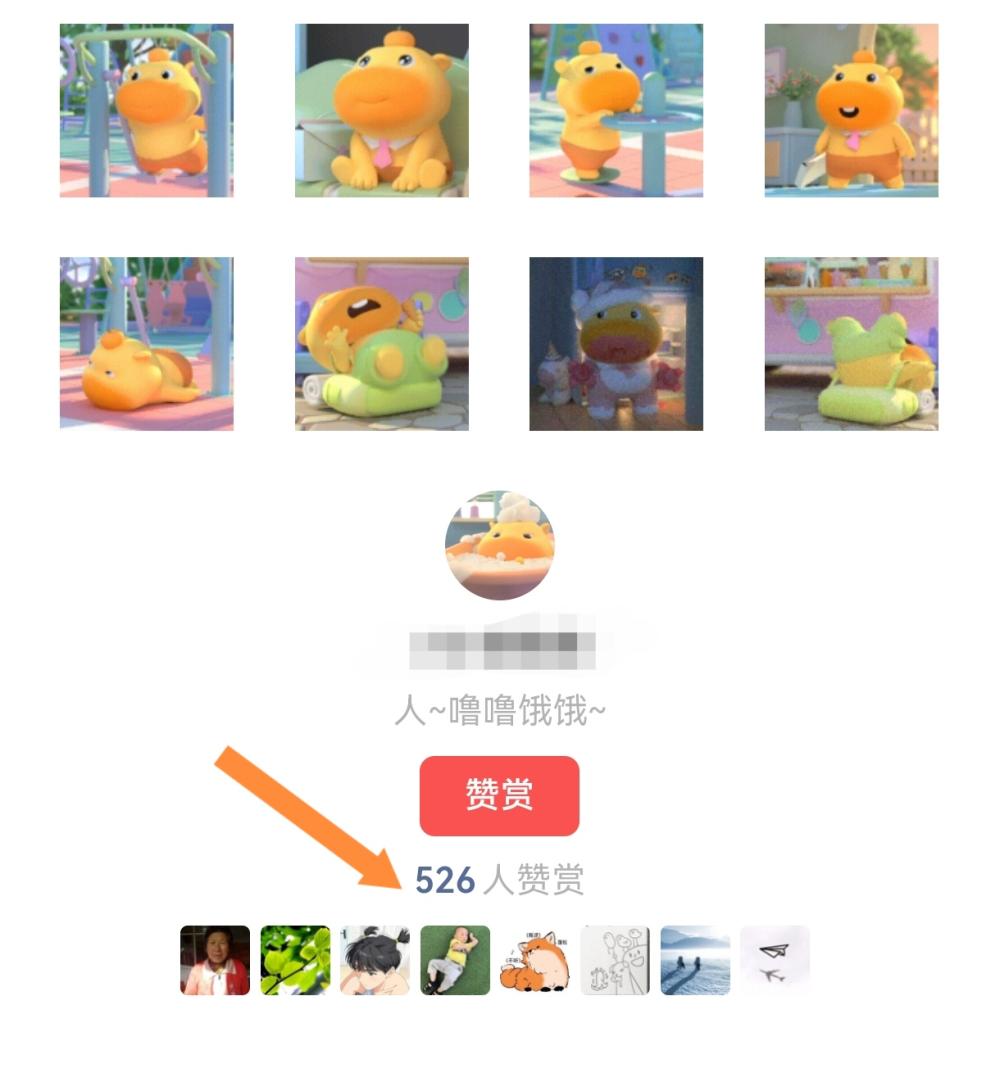Open the supporter avatar with the paper plane
Image resolution: width=1000 pixels, height=1082 pixels.
[x=775, y=960]
